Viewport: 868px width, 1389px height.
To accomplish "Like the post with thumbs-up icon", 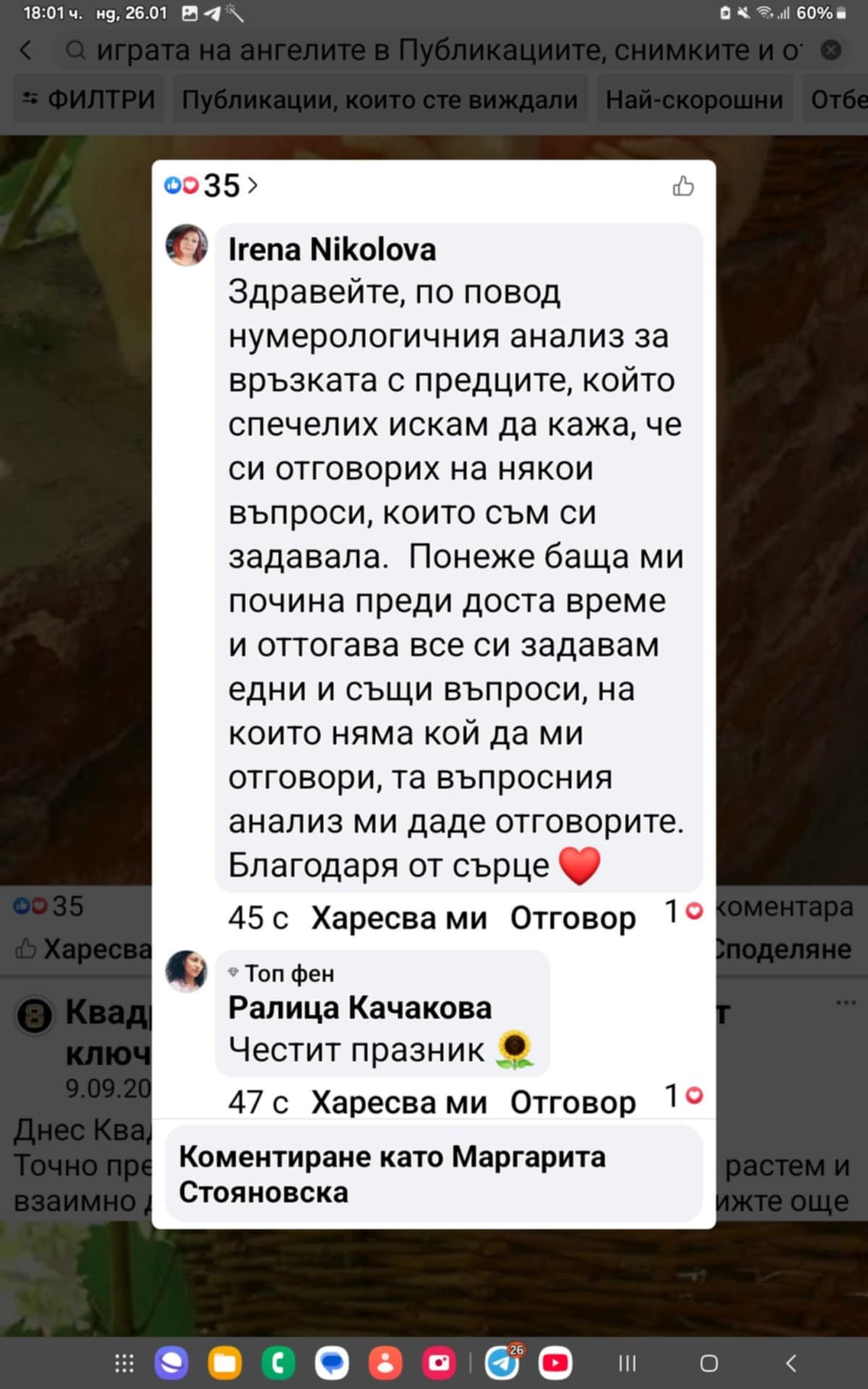I will click(x=683, y=186).
